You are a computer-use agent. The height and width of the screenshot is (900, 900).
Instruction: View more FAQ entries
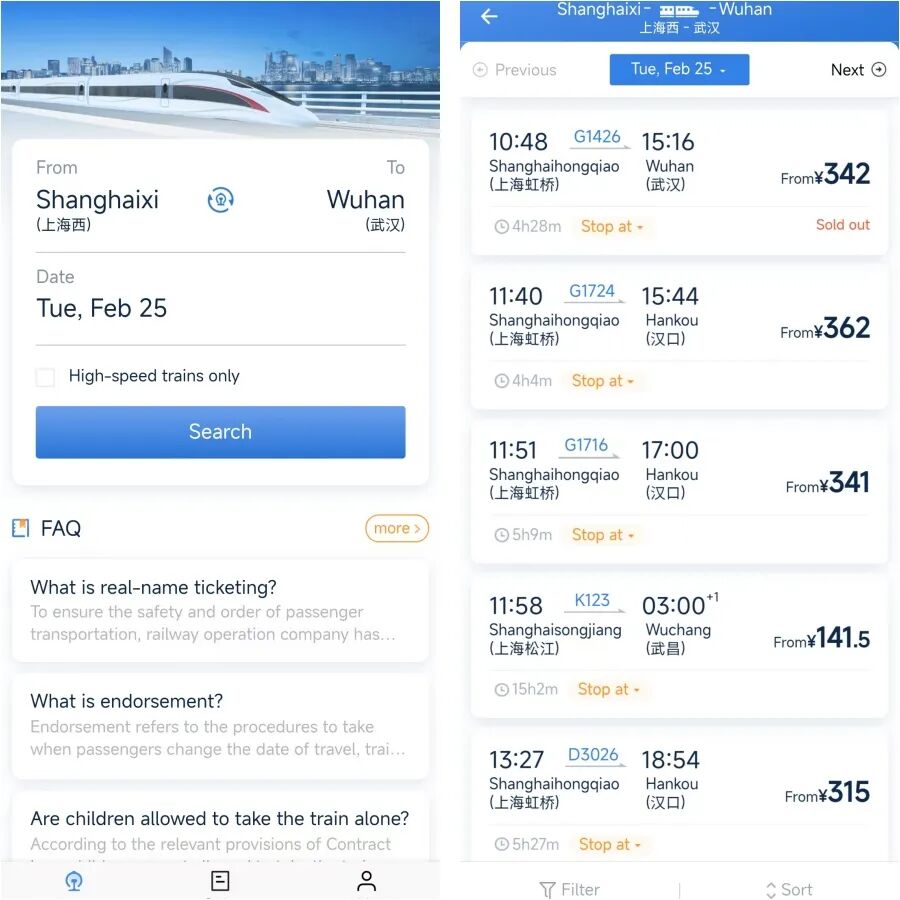[x=396, y=528]
